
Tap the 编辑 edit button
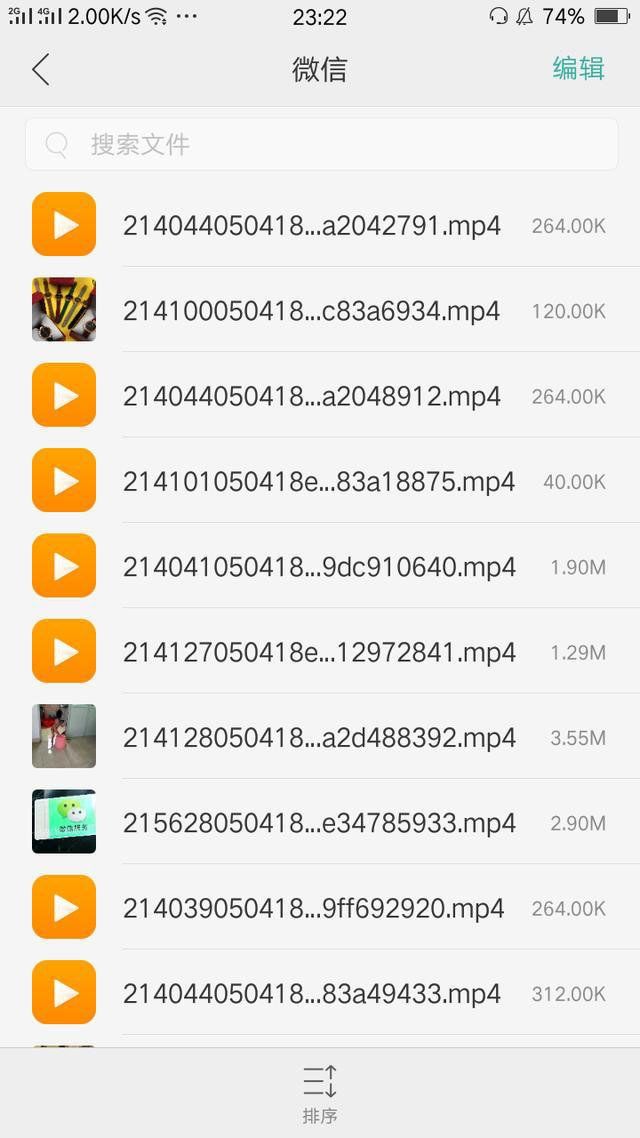coord(578,69)
